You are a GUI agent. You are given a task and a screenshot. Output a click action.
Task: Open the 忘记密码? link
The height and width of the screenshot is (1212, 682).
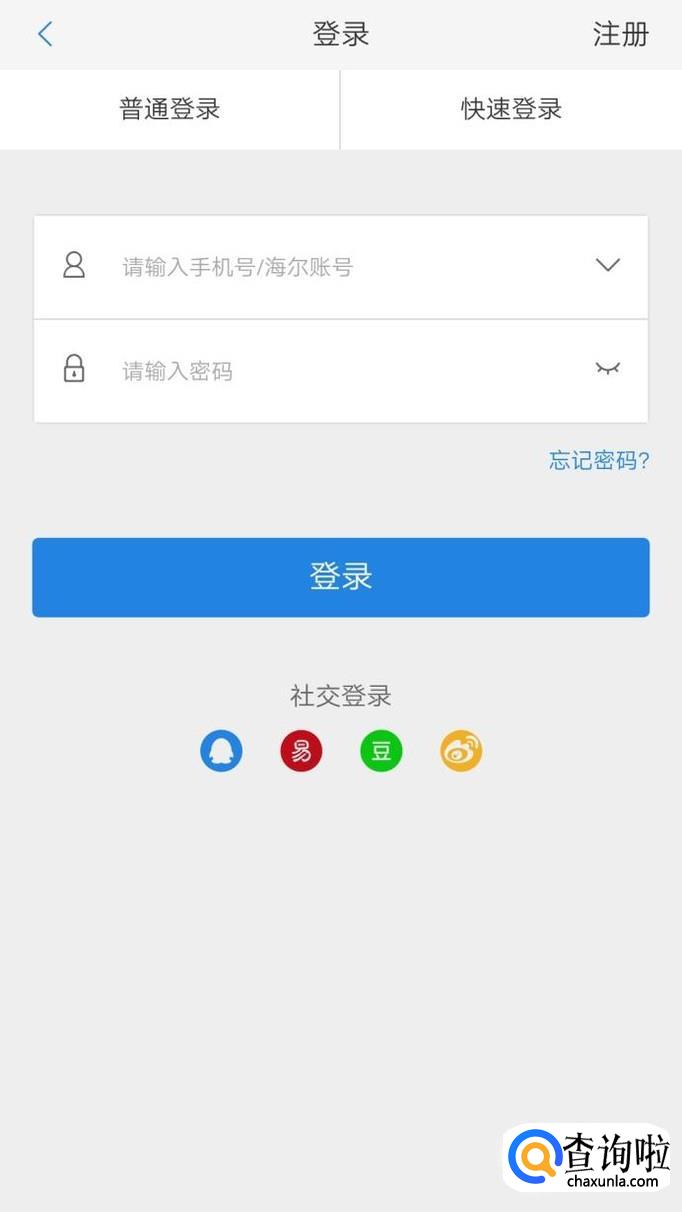(599, 460)
